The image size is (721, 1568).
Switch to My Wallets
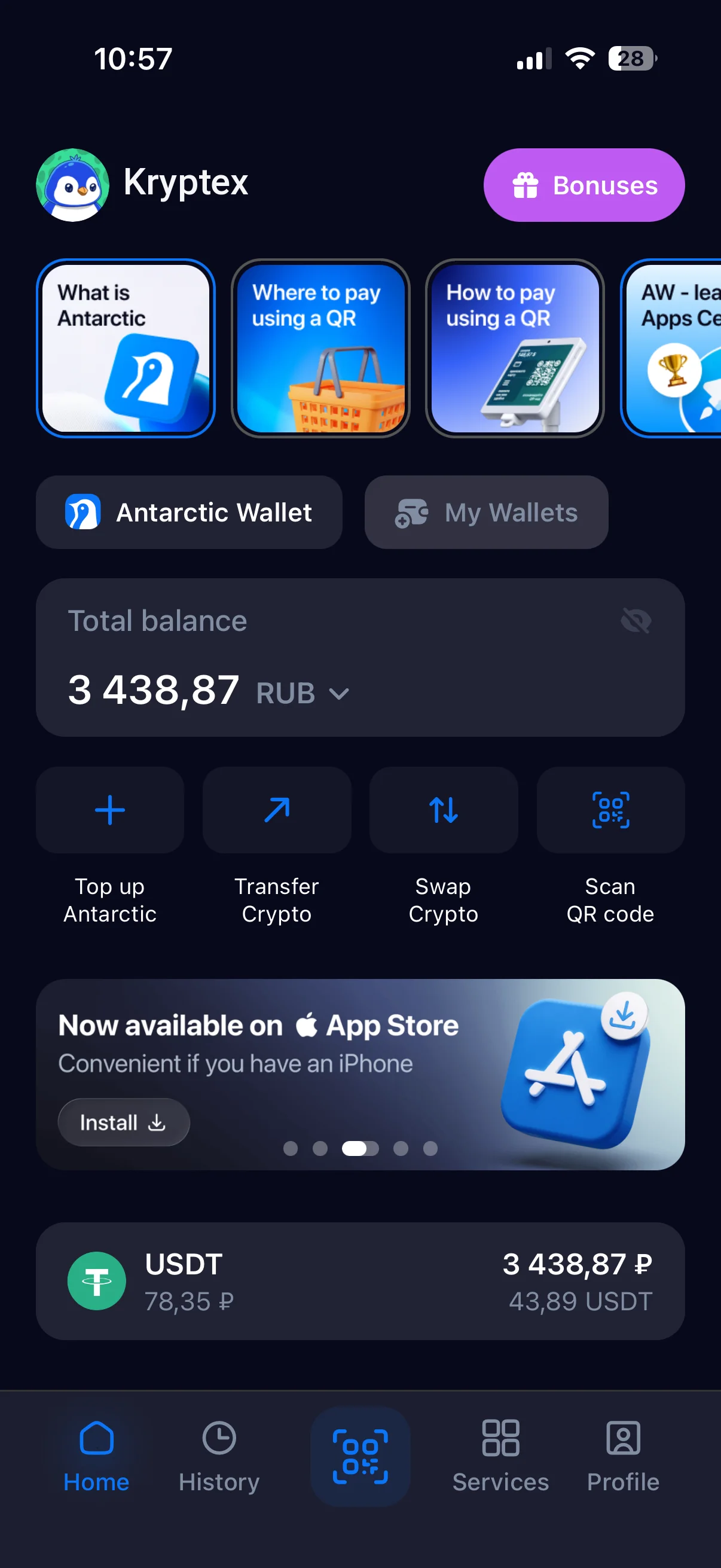pyautogui.click(x=486, y=513)
